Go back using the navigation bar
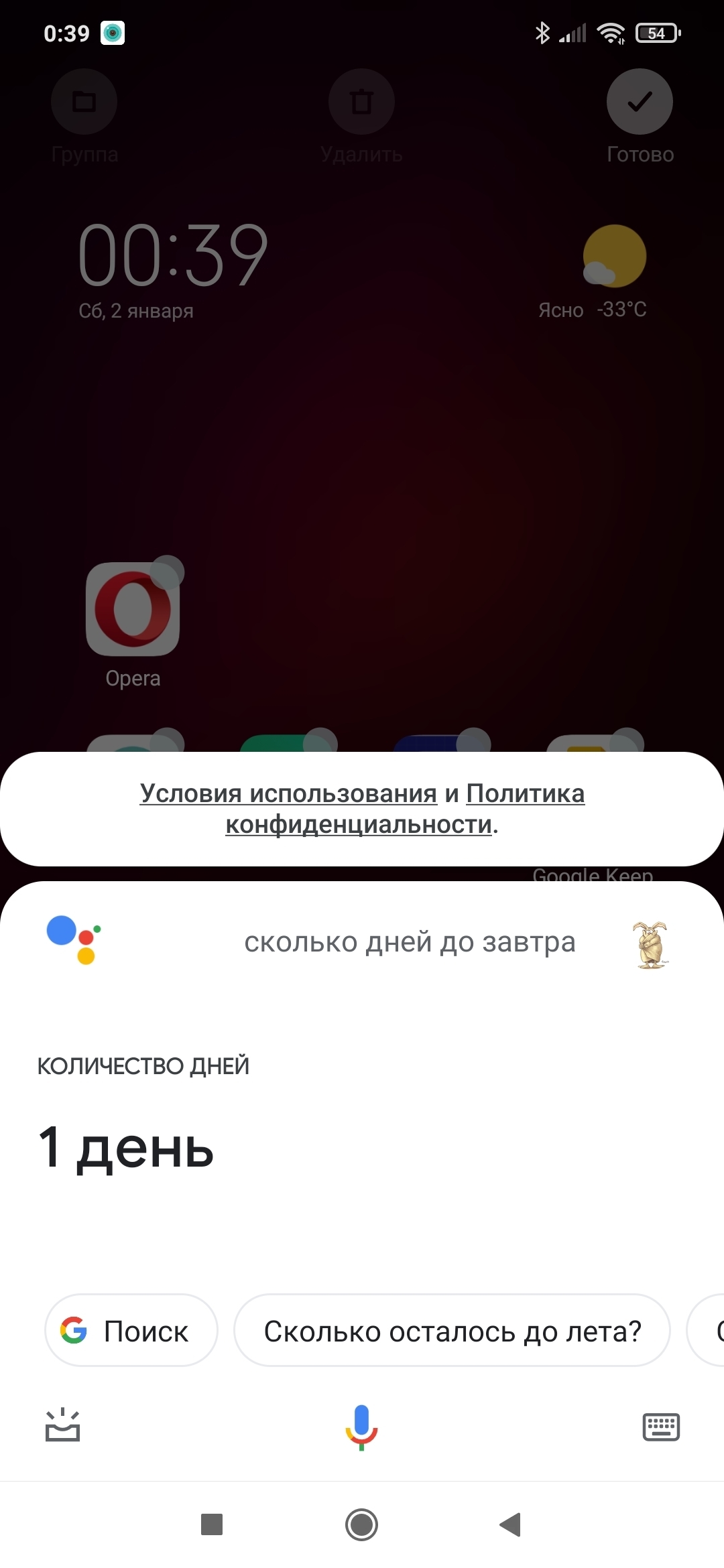 coord(511,1525)
